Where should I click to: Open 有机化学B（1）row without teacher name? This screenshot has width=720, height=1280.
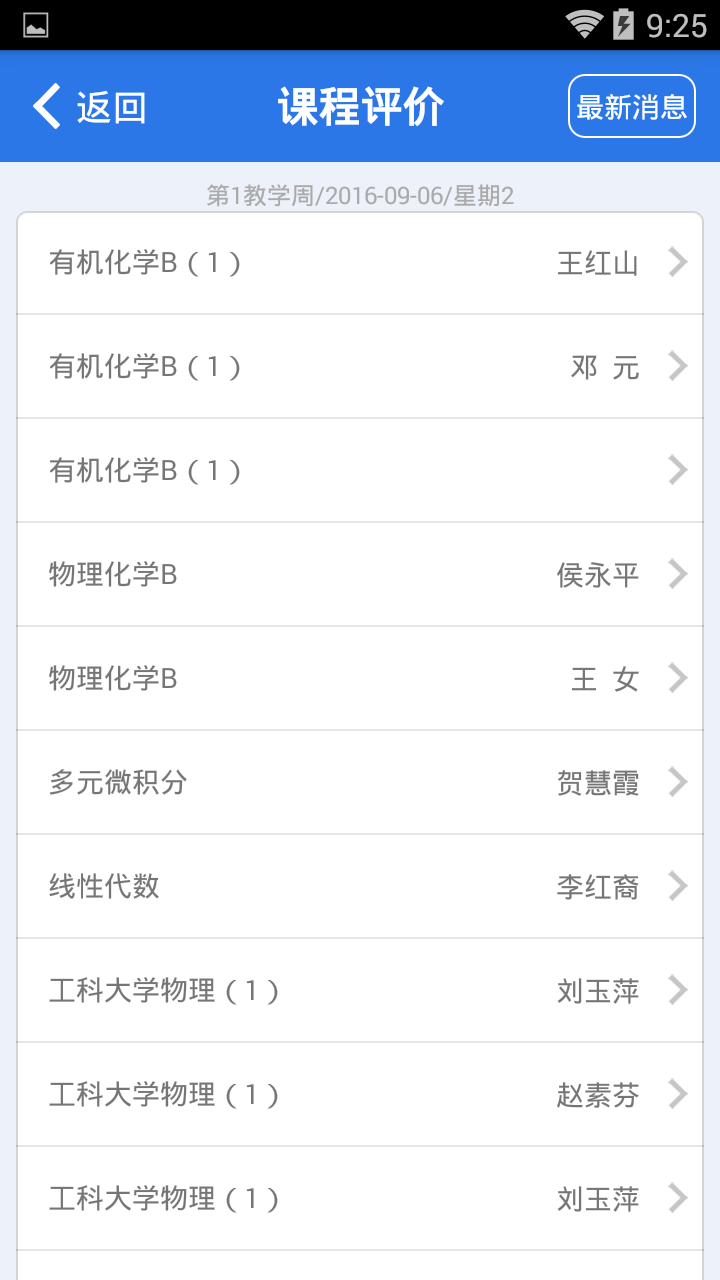pos(360,471)
